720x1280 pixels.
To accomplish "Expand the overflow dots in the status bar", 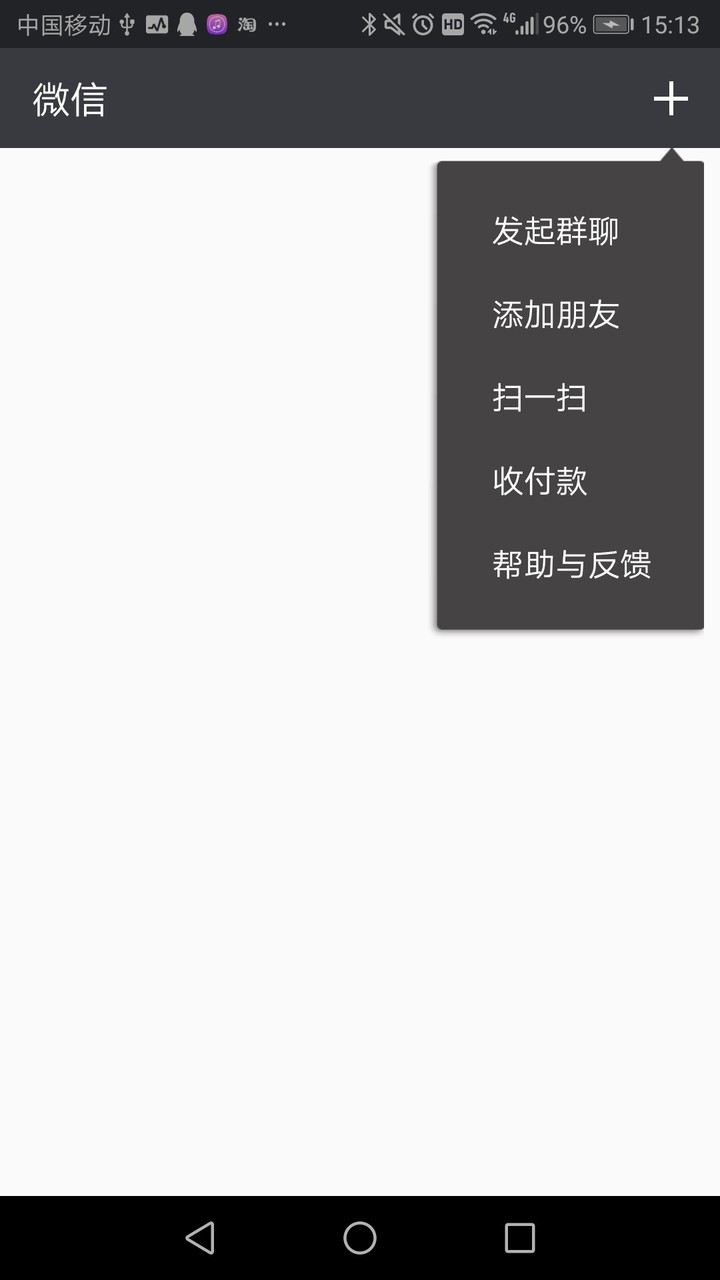I will pyautogui.click(x=277, y=22).
